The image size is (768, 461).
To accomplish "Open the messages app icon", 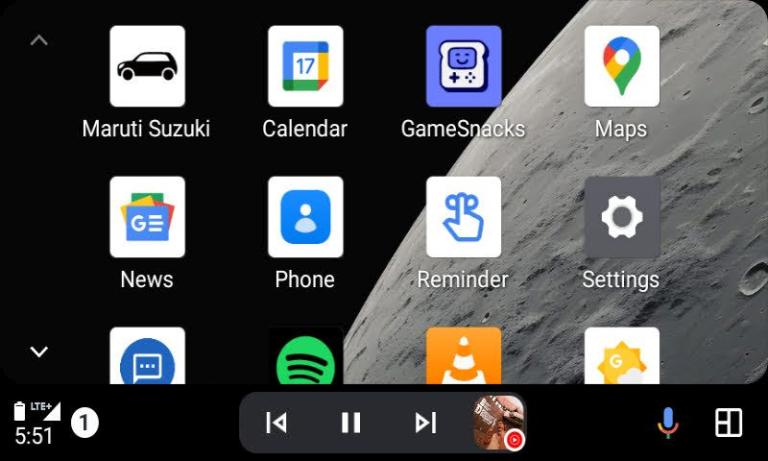I will 147,358.
